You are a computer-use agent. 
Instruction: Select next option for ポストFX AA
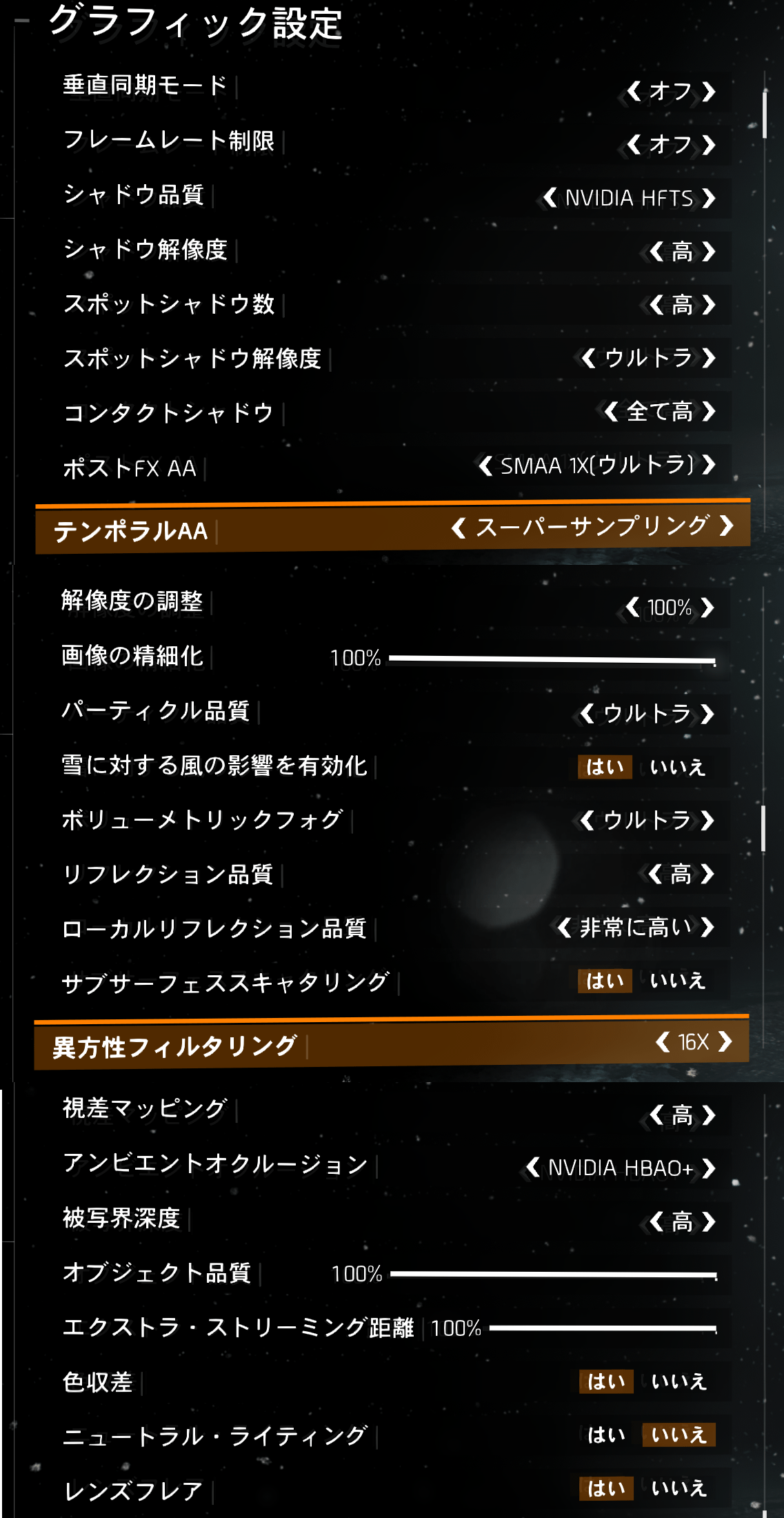click(x=708, y=466)
